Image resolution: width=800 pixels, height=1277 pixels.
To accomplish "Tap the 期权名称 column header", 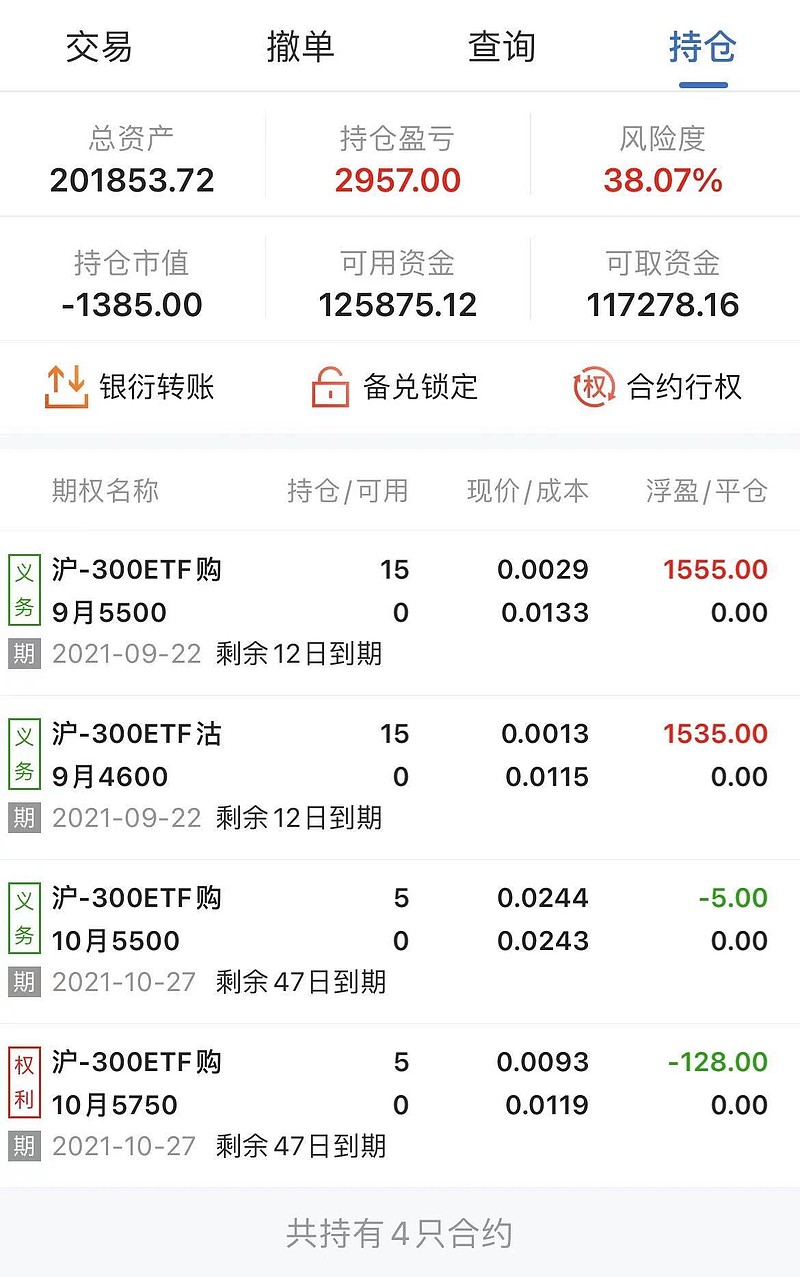I will 103,491.
